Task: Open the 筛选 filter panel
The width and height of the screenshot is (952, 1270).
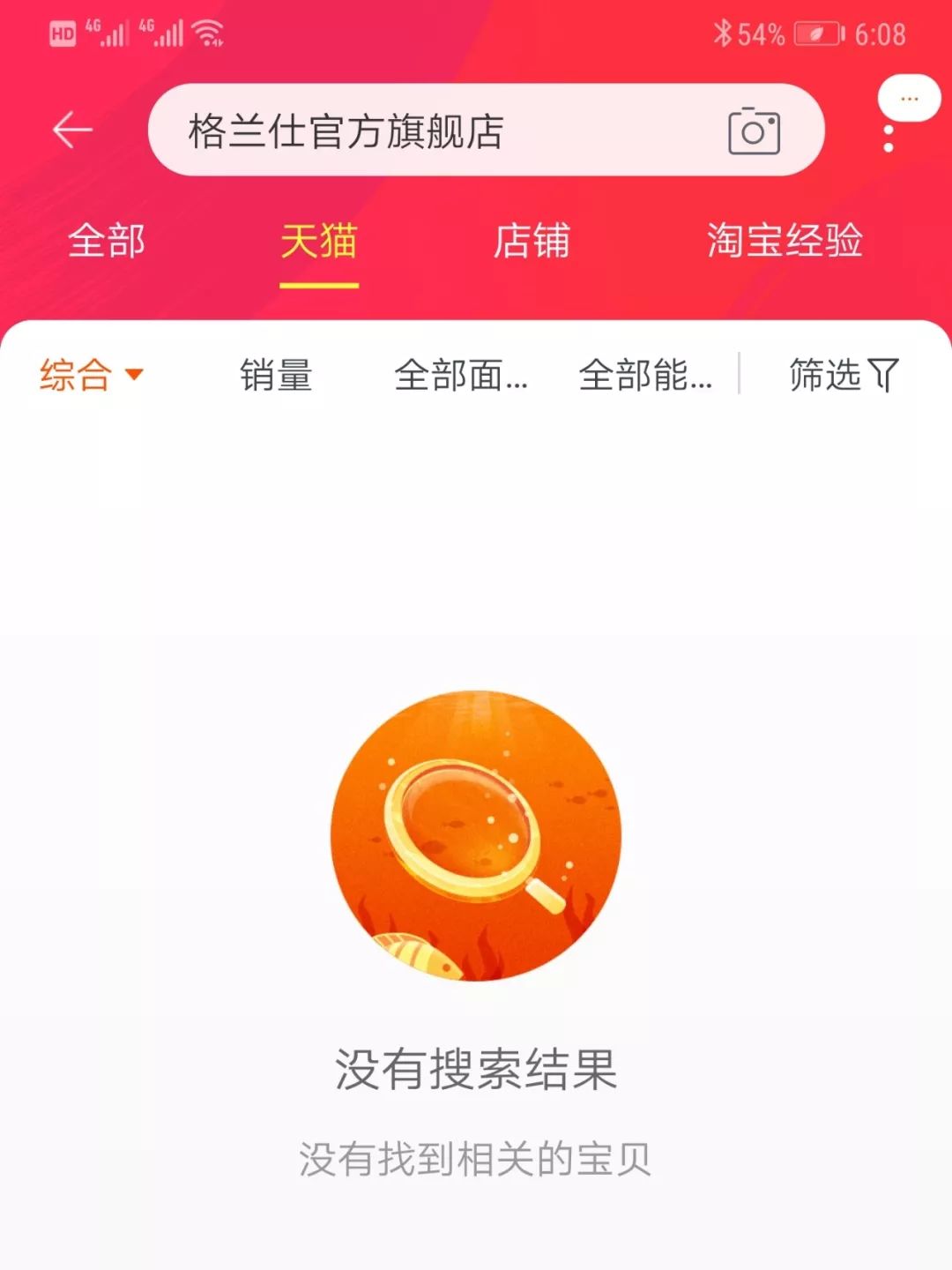Action: pyautogui.click(x=843, y=375)
